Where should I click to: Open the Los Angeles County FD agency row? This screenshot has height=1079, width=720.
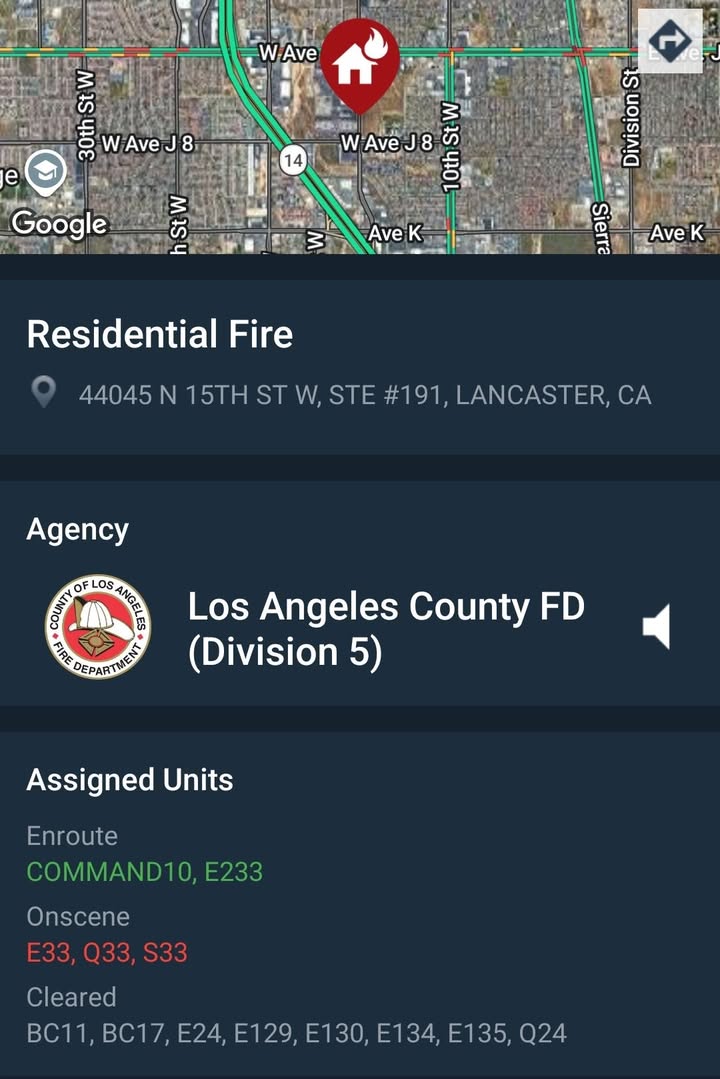(360, 628)
